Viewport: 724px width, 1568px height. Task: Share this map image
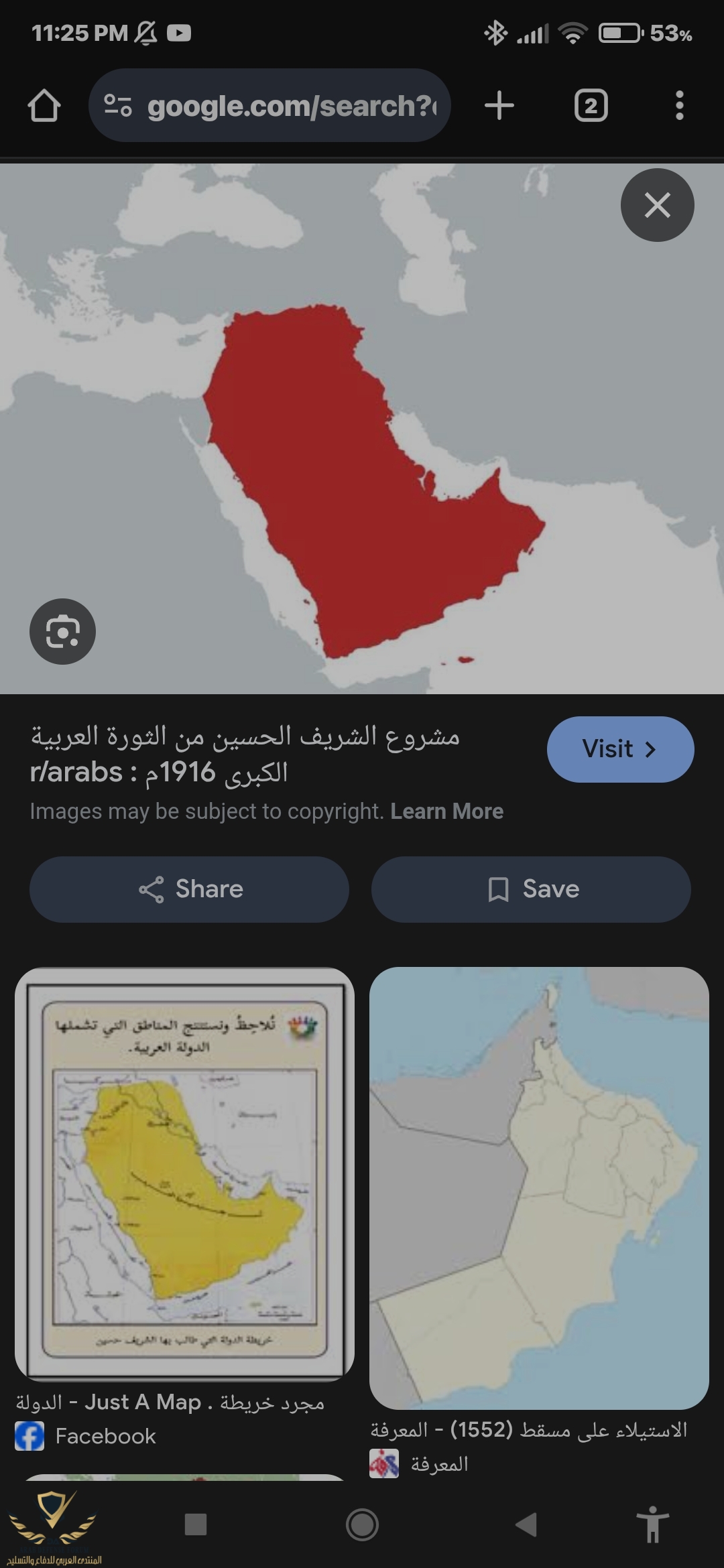189,889
